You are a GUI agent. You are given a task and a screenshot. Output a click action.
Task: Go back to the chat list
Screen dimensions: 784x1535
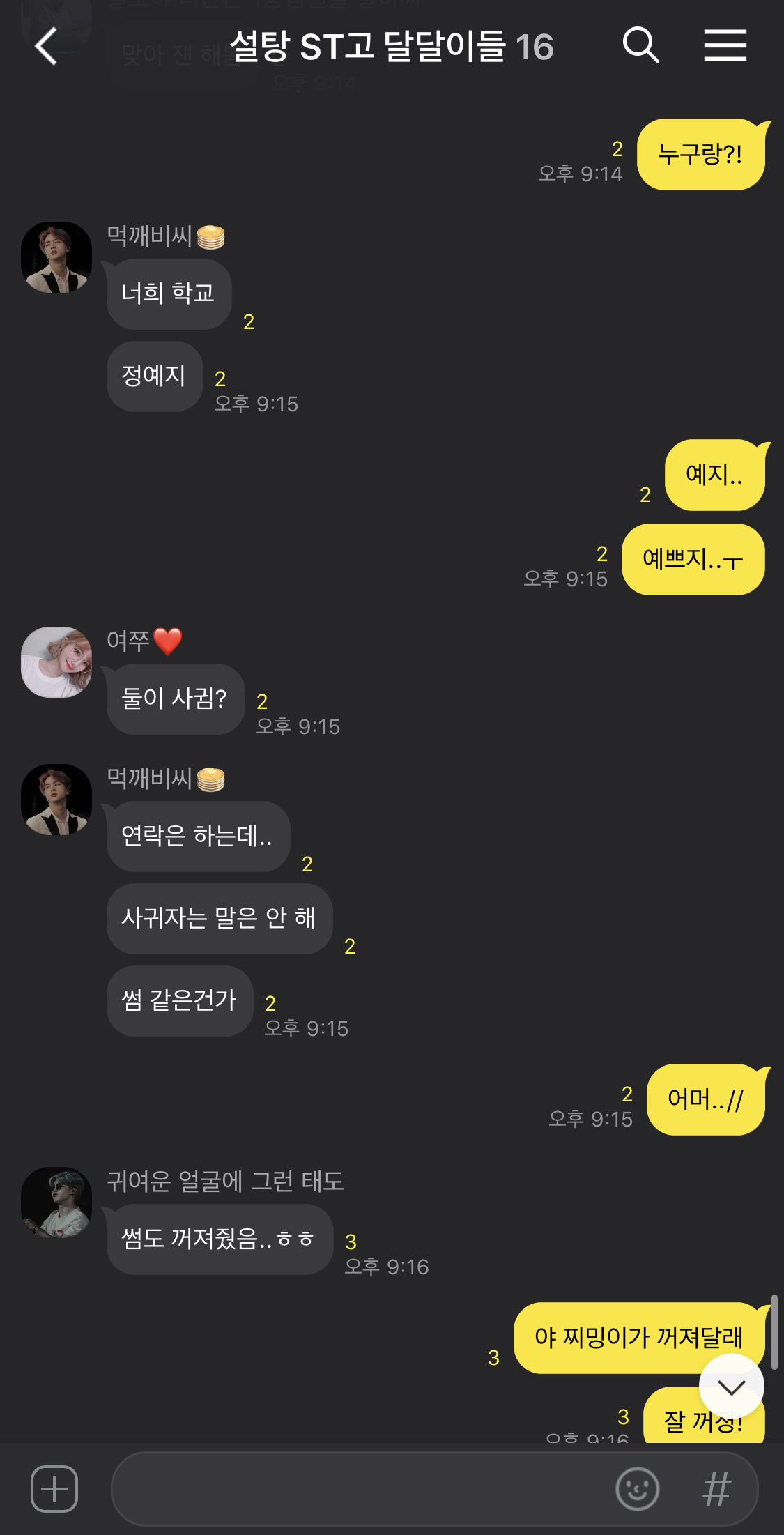46,47
